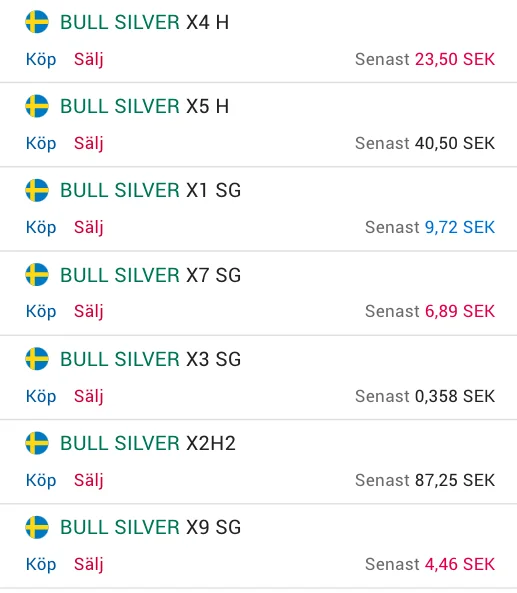Image resolution: width=517 pixels, height=593 pixels.
Task: Tap Köp for BULL SILVER X4 H
Action: pos(41,59)
